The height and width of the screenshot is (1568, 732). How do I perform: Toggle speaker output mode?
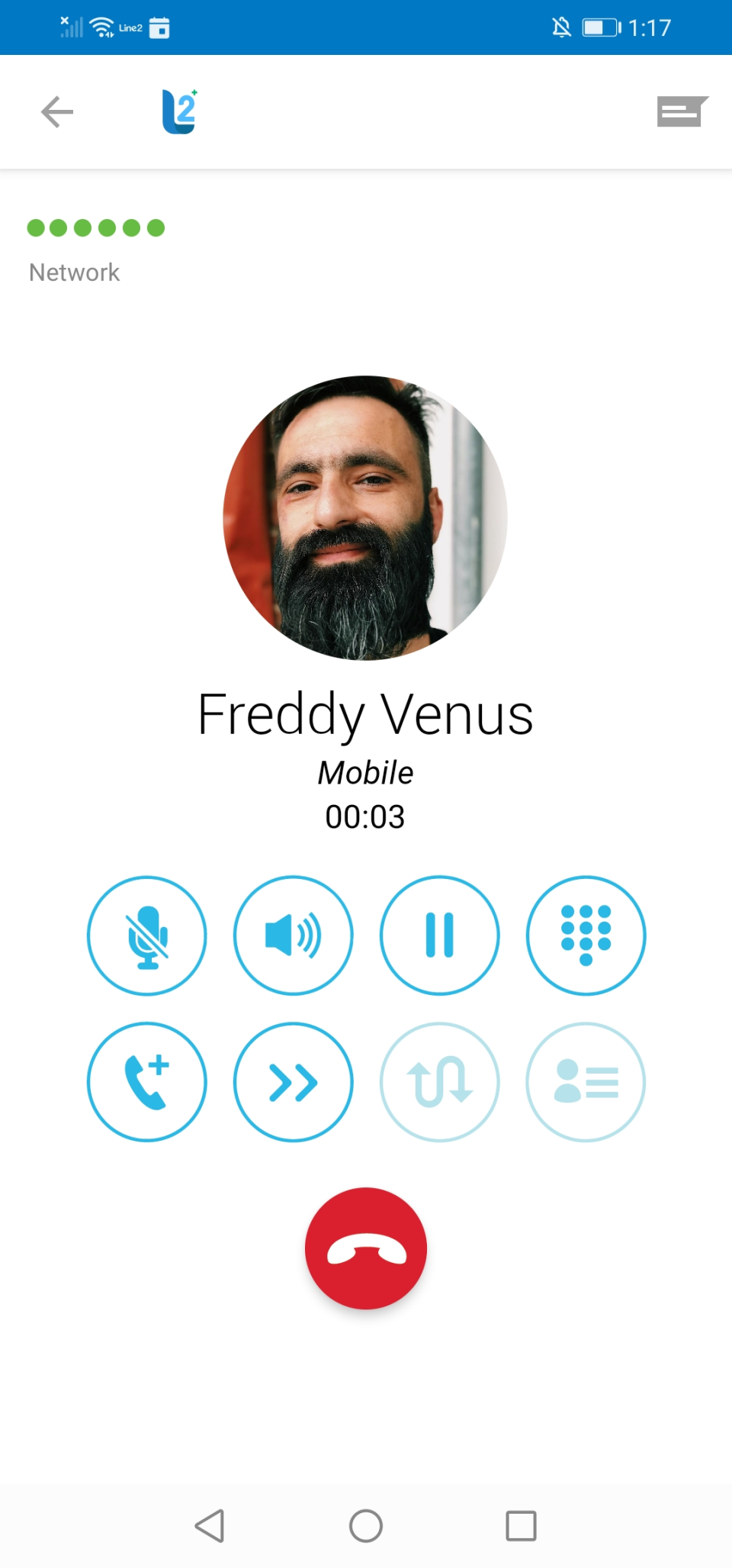(293, 935)
